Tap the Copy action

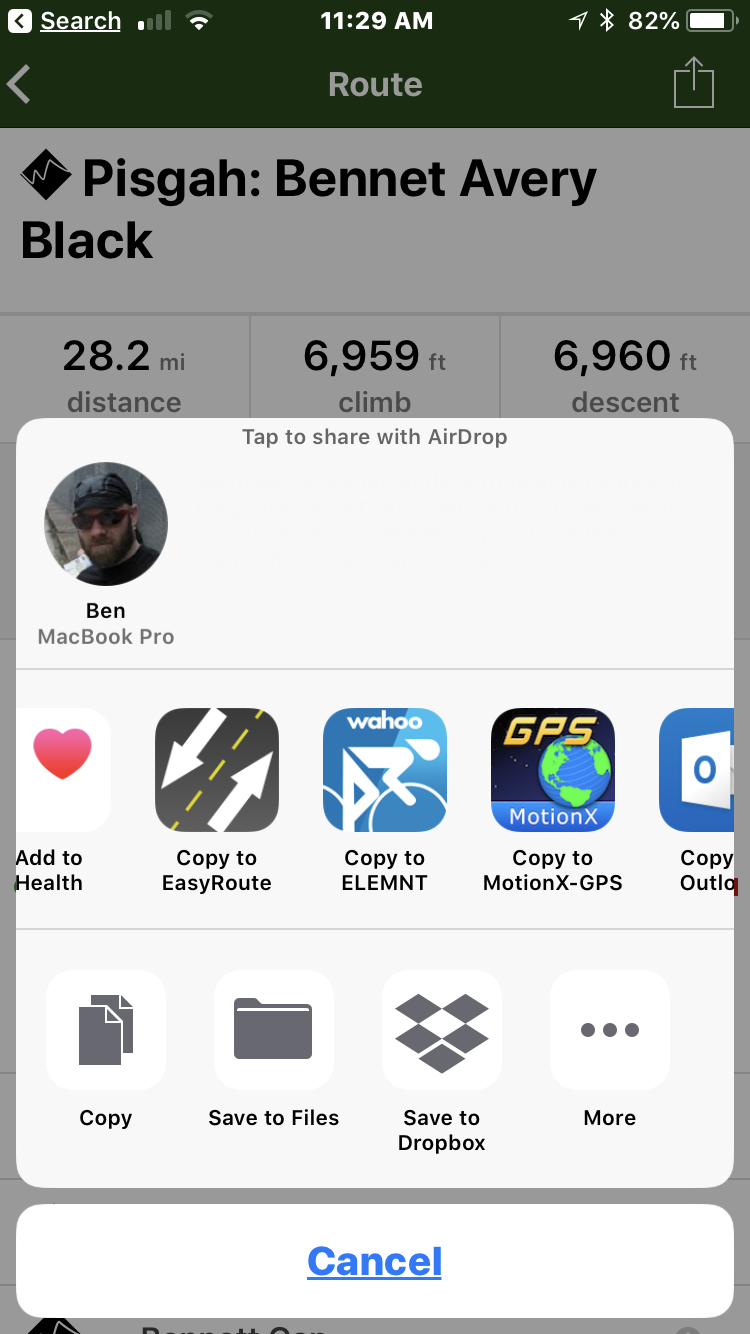tap(106, 1030)
